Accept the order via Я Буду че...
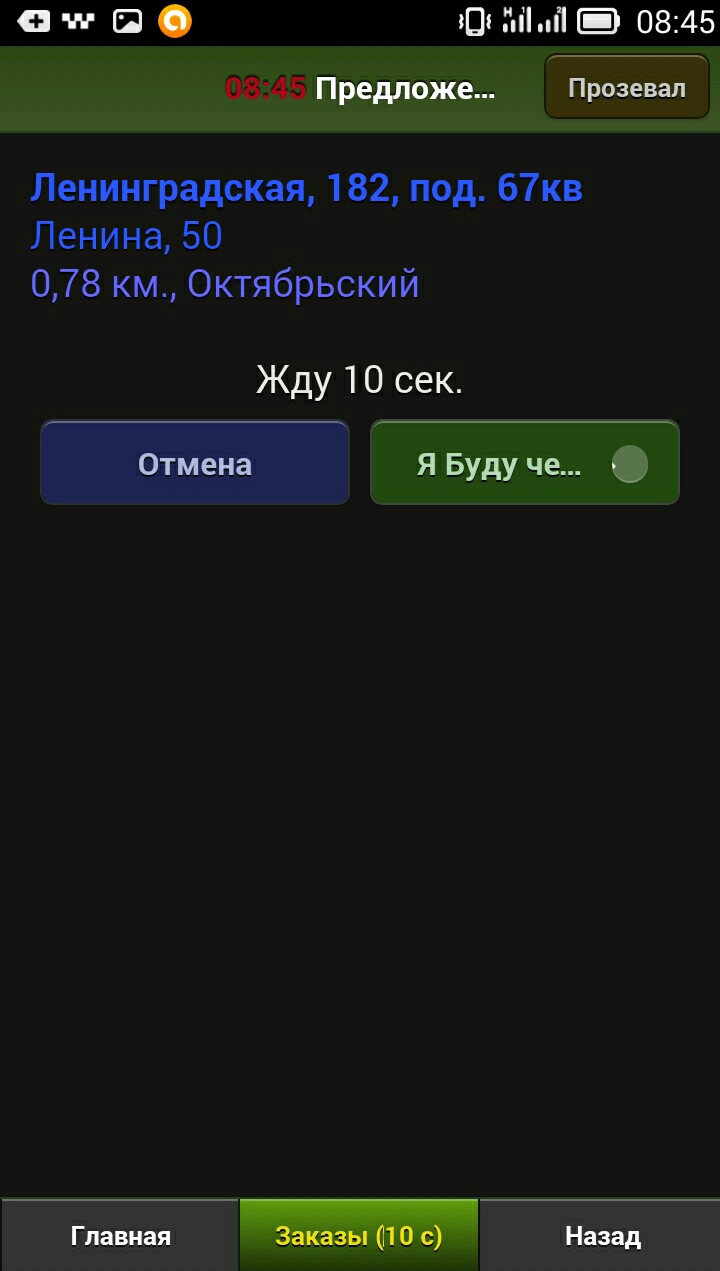The image size is (720, 1271). (x=525, y=463)
